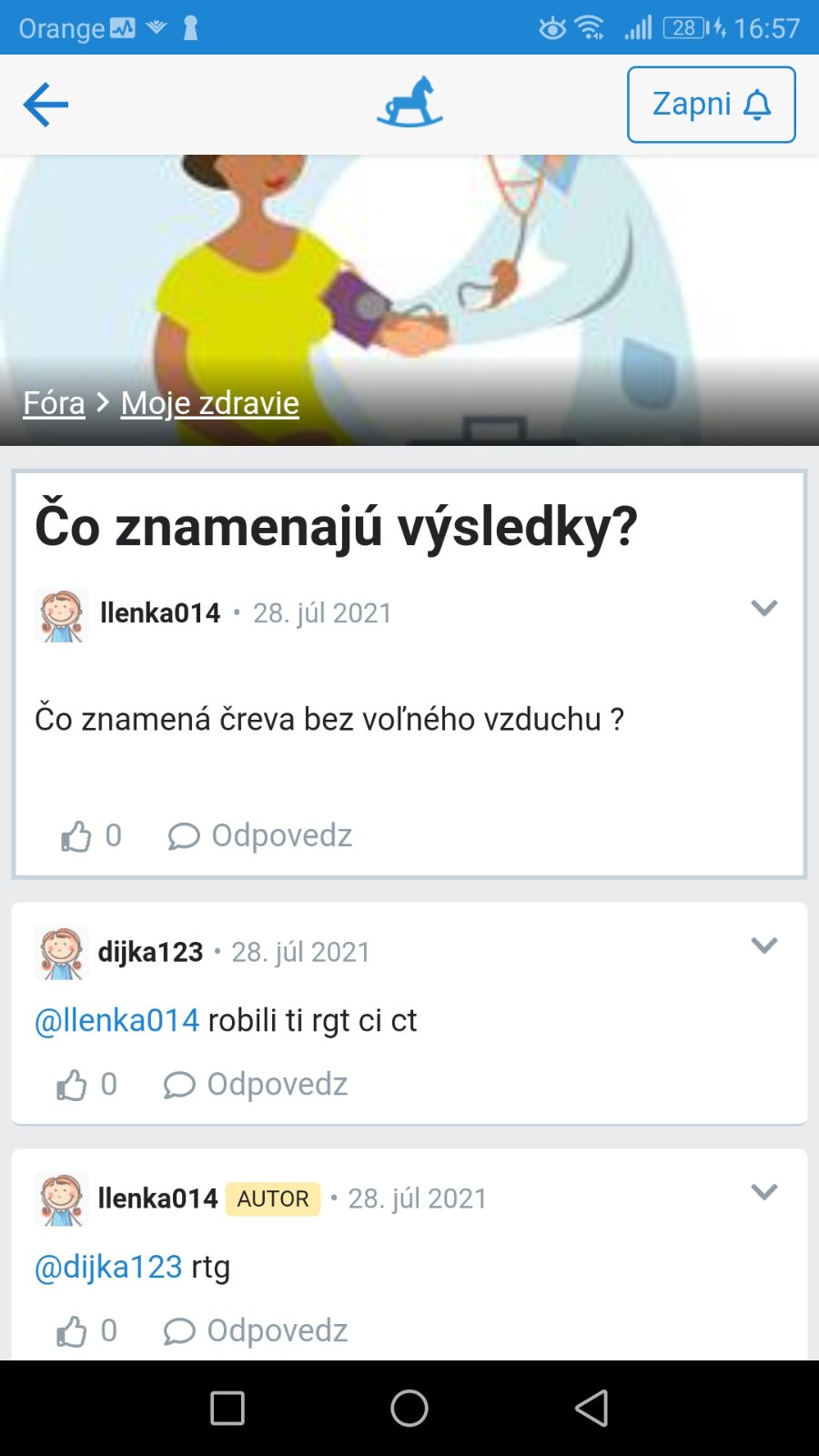Like llenka014's rtg comment
The image size is (819, 1456).
click(x=73, y=1330)
